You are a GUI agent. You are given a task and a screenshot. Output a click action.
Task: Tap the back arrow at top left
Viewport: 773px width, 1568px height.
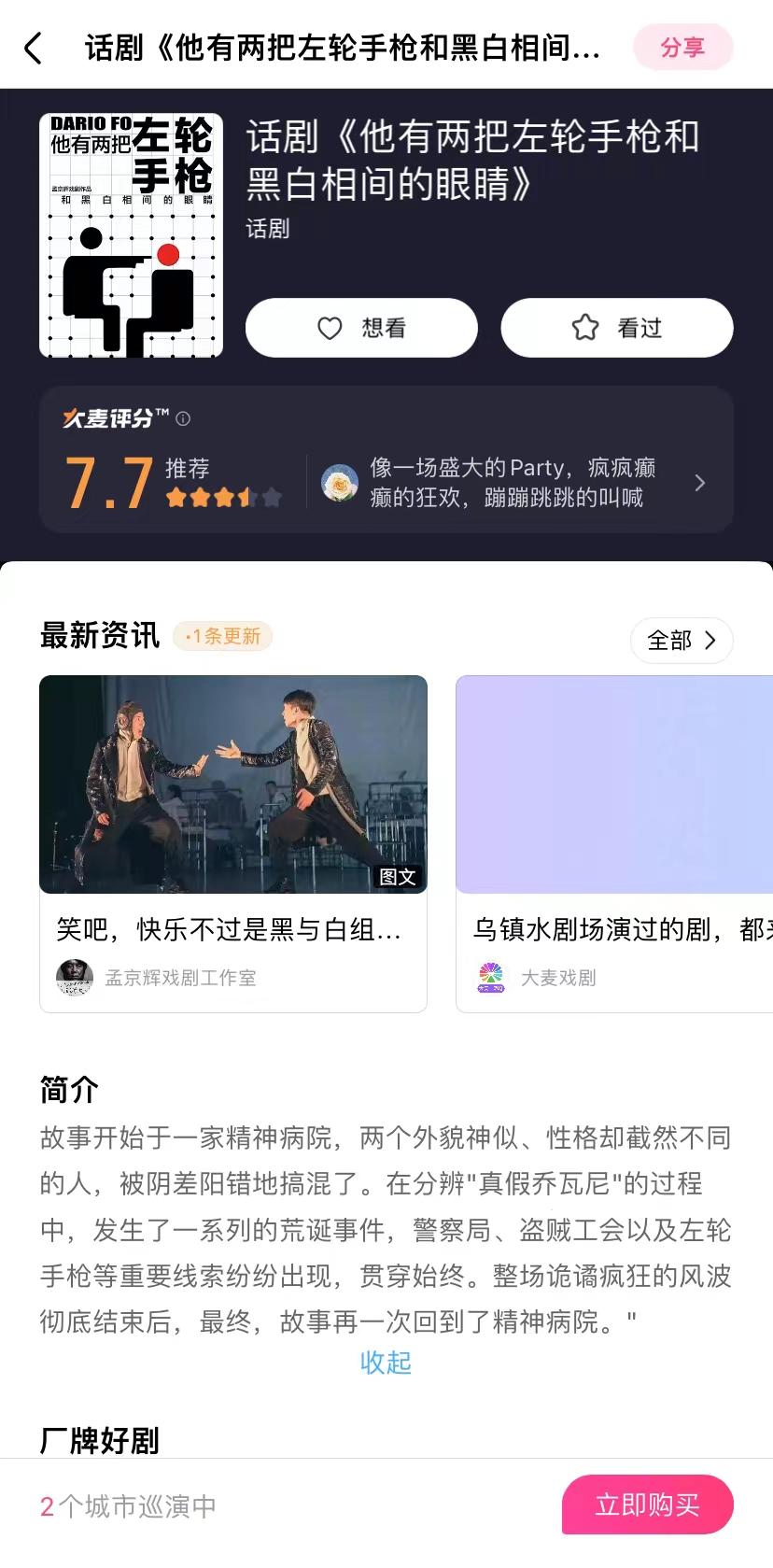(34, 47)
